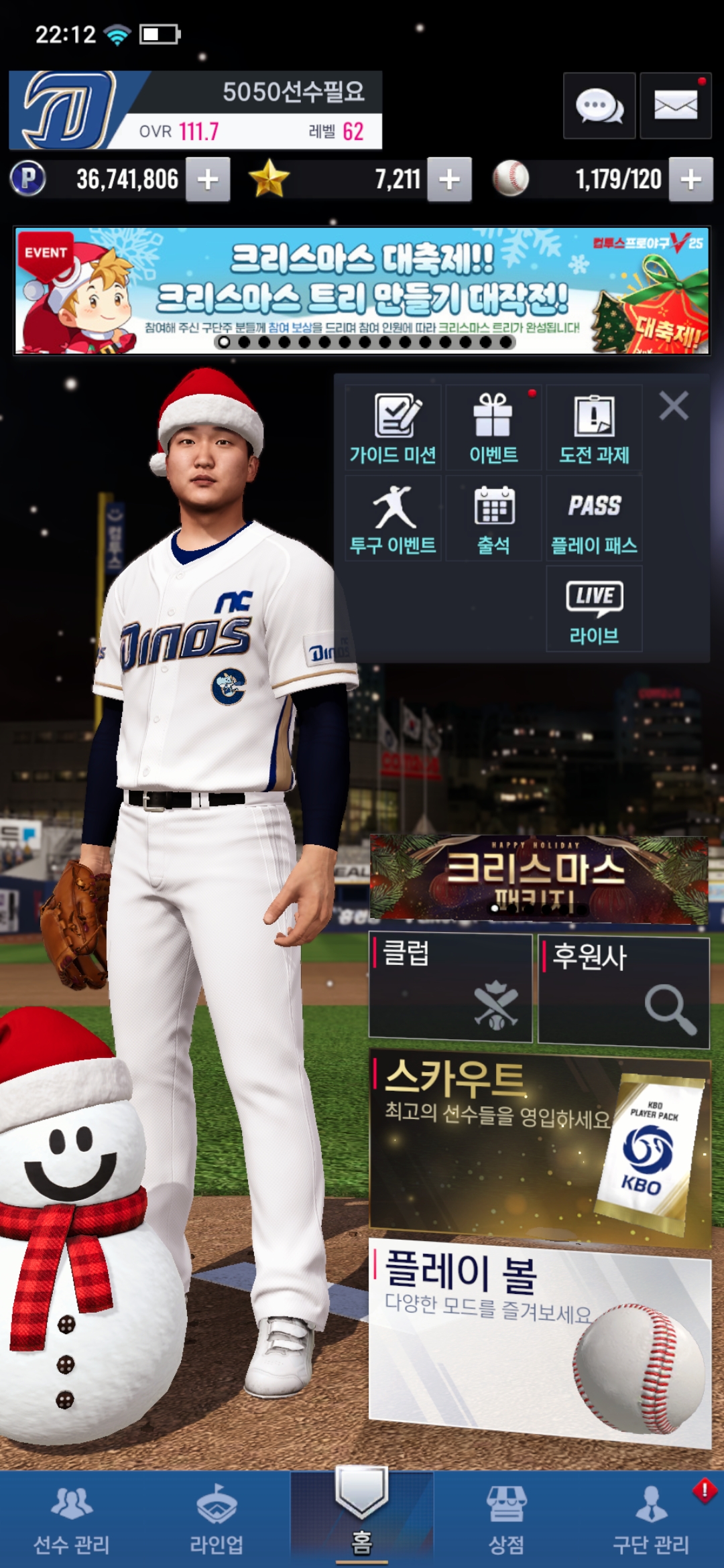724x1568 pixels.
Task: Add more points with the plus button
Action: click(x=208, y=180)
